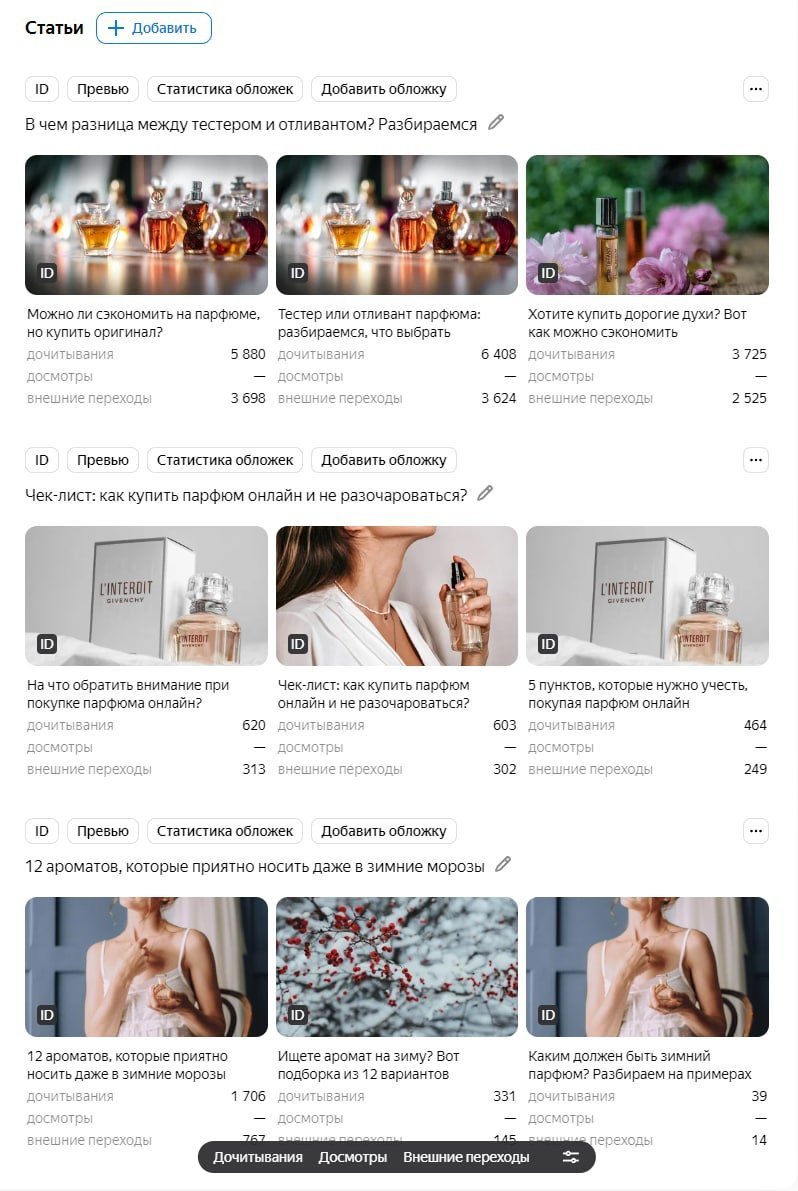The width and height of the screenshot is (798, 1191).
Task: Open cover '5 пунктов, которые нужно учесть'
Action: [647, 596]
